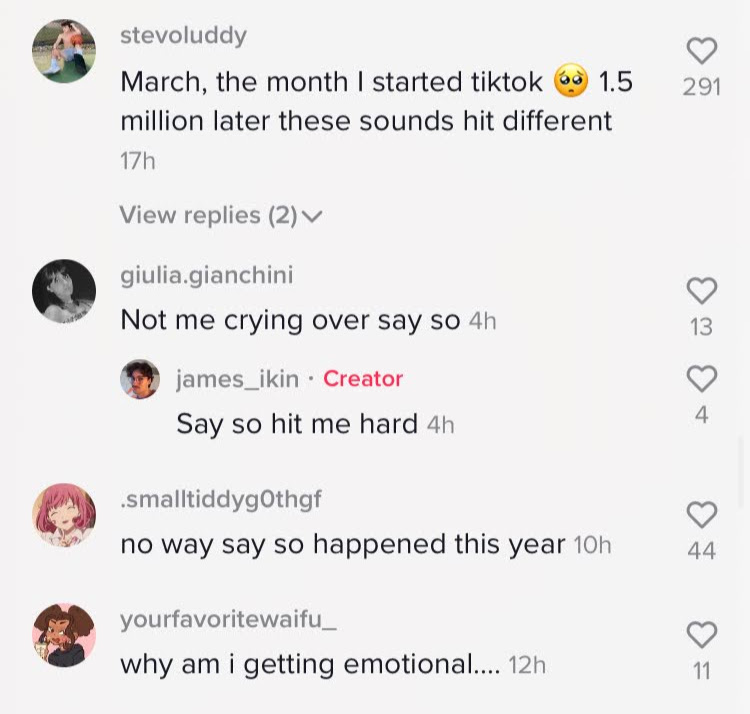Screen dimensions: 750x714
Task: Like yourfavoritewaifu_'s comment
Action: point(702,634)
